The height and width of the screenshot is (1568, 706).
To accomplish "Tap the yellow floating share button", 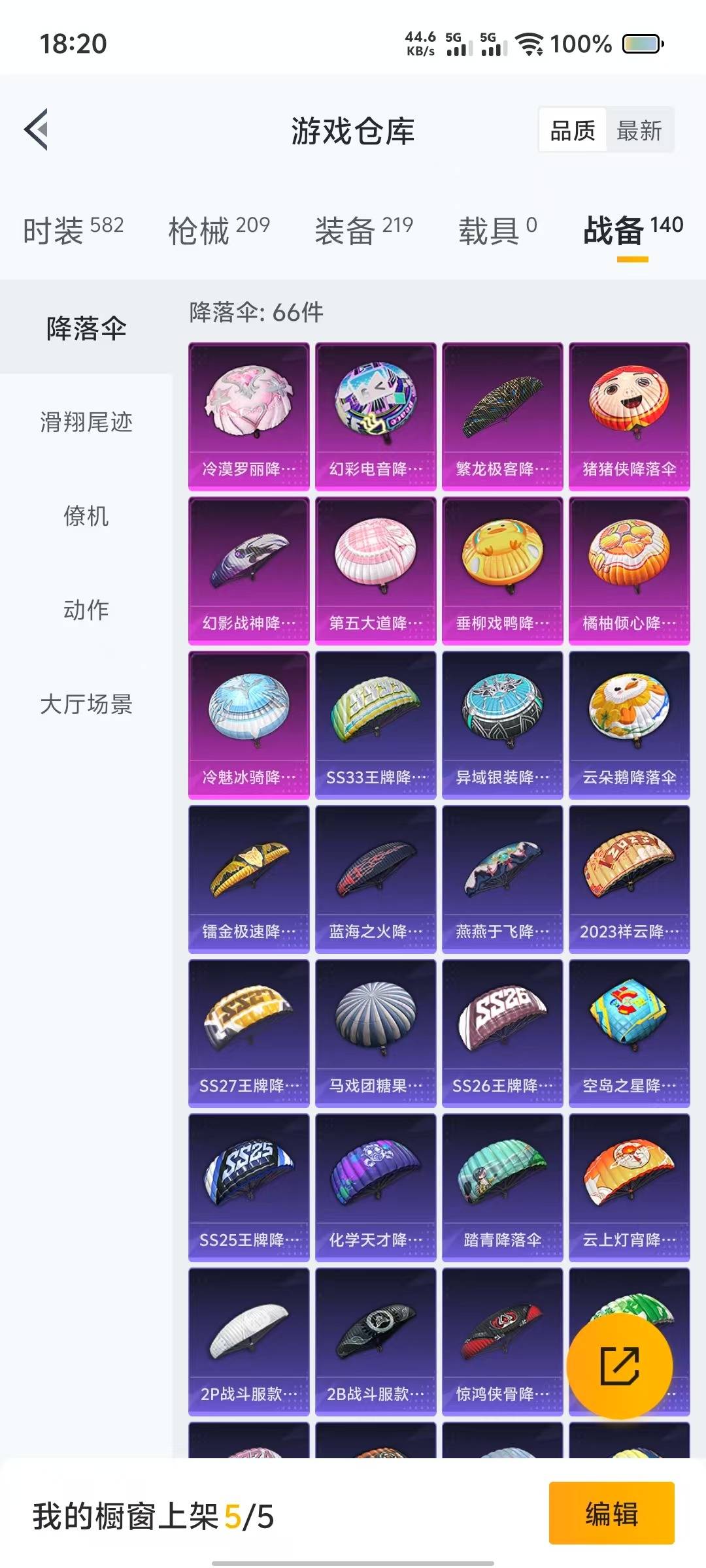I will point(620,1365).
